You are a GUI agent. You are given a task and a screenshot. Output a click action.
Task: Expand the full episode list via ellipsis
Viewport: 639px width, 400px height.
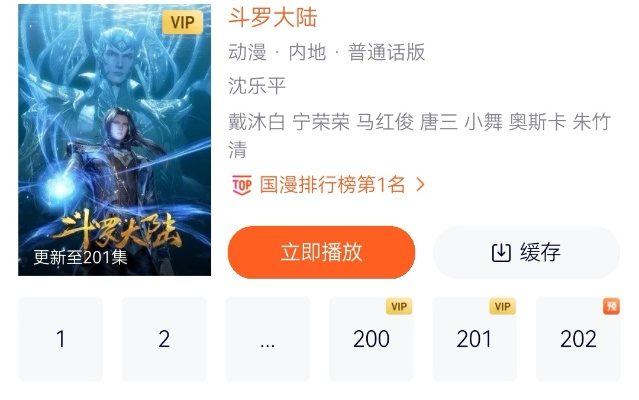[x=267, y=339]
